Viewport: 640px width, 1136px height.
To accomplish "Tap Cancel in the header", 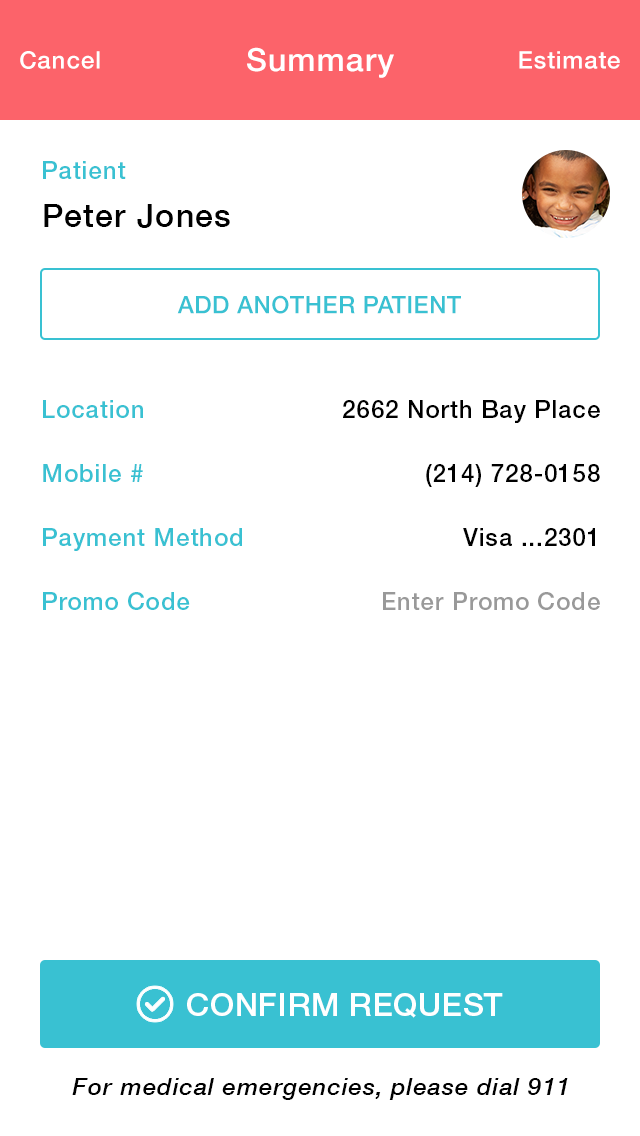I will 60,61.
